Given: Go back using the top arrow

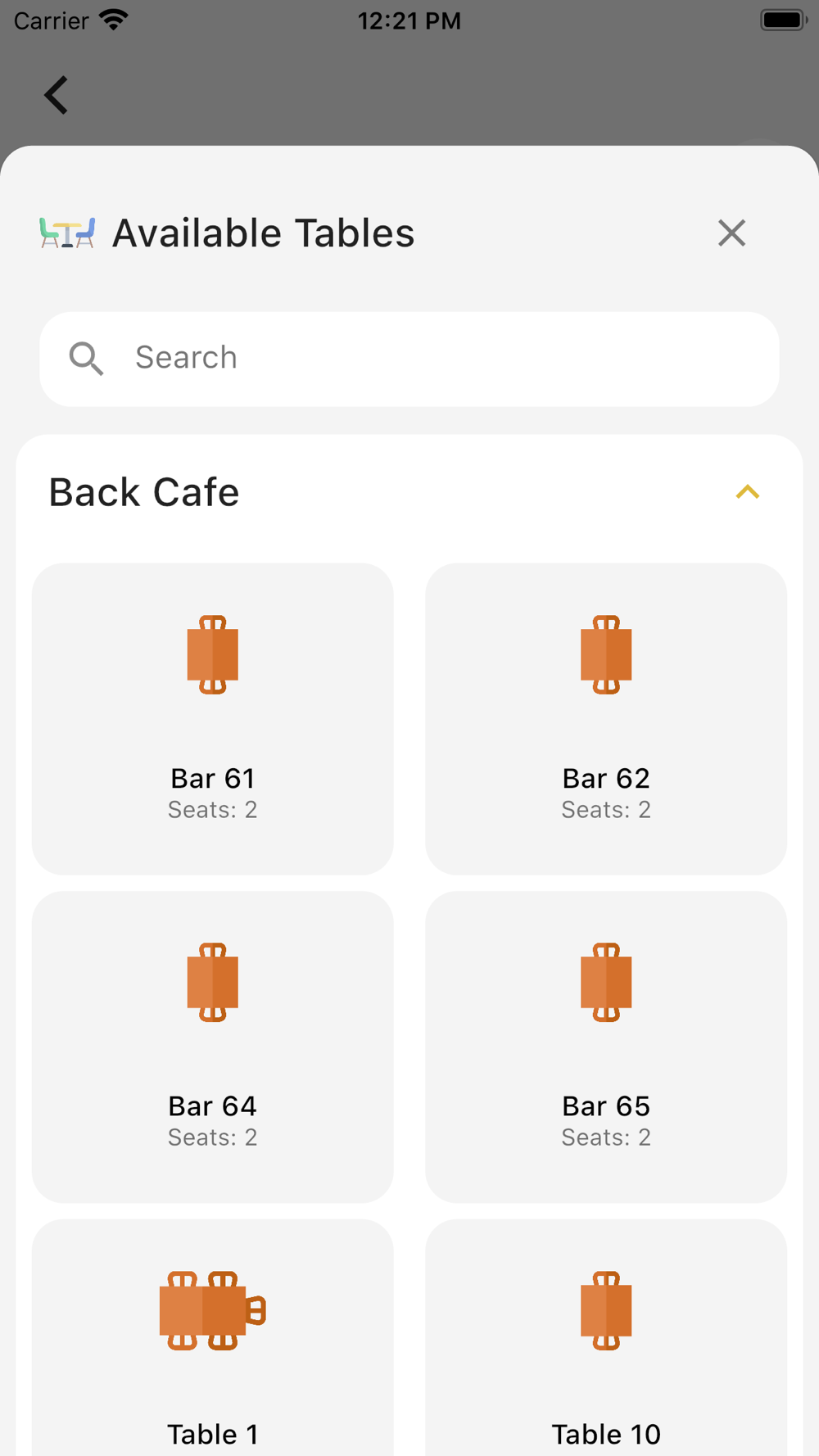Looking at the screenshot, I should tap(56, 95).
